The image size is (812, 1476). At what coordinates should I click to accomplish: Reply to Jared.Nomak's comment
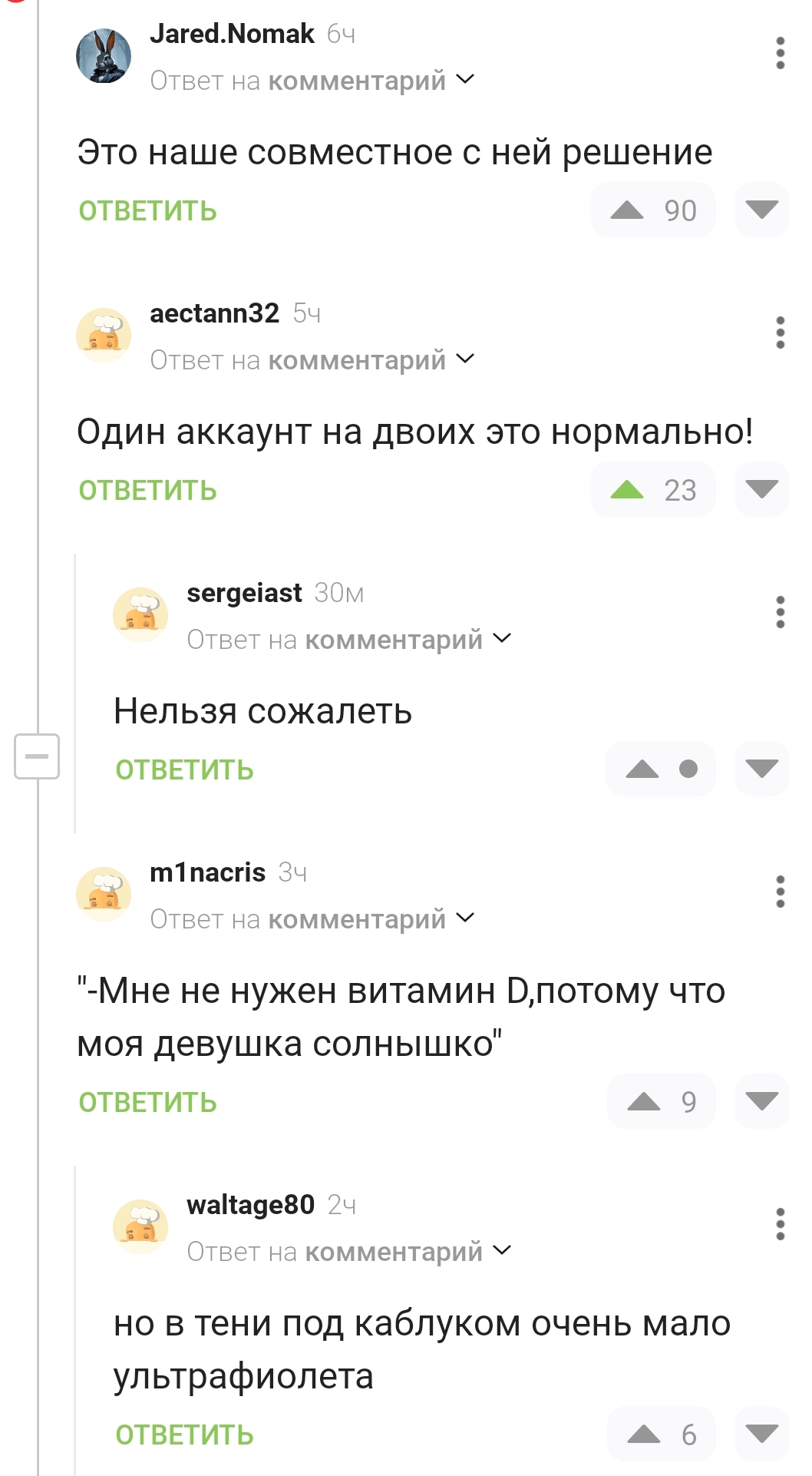pos(147,211)
